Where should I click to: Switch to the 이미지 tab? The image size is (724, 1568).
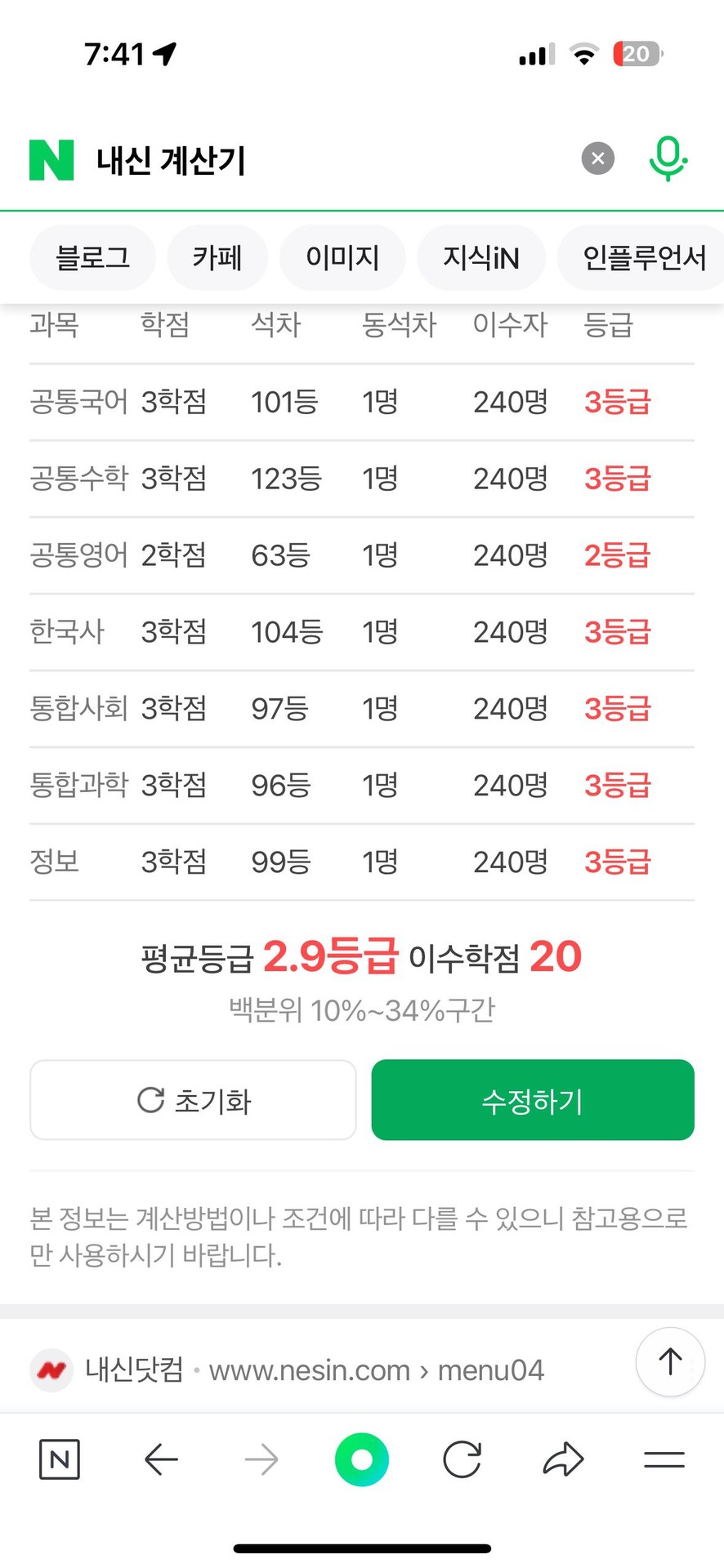coord(342,258)
